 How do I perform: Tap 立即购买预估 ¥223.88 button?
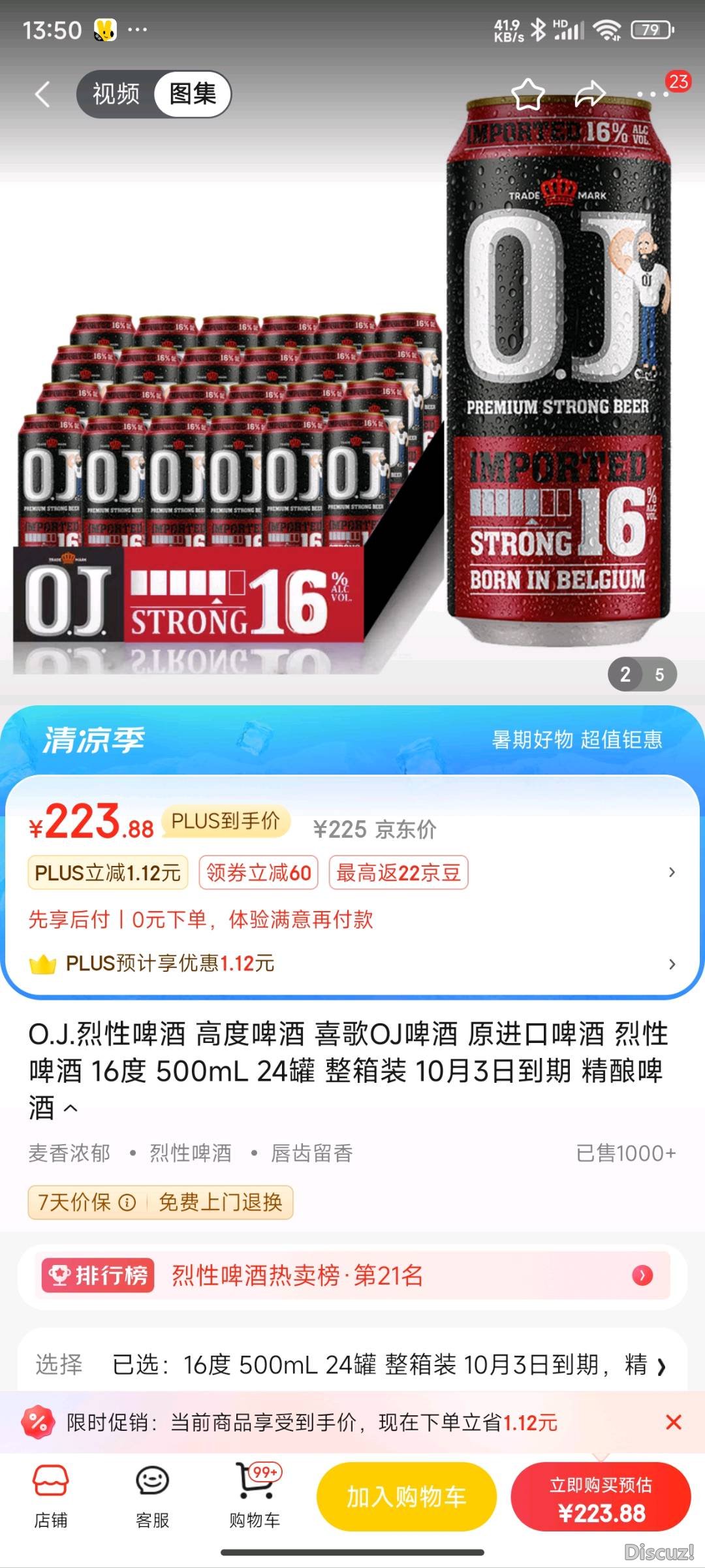pyautogui.click(x=601, y=1497)
